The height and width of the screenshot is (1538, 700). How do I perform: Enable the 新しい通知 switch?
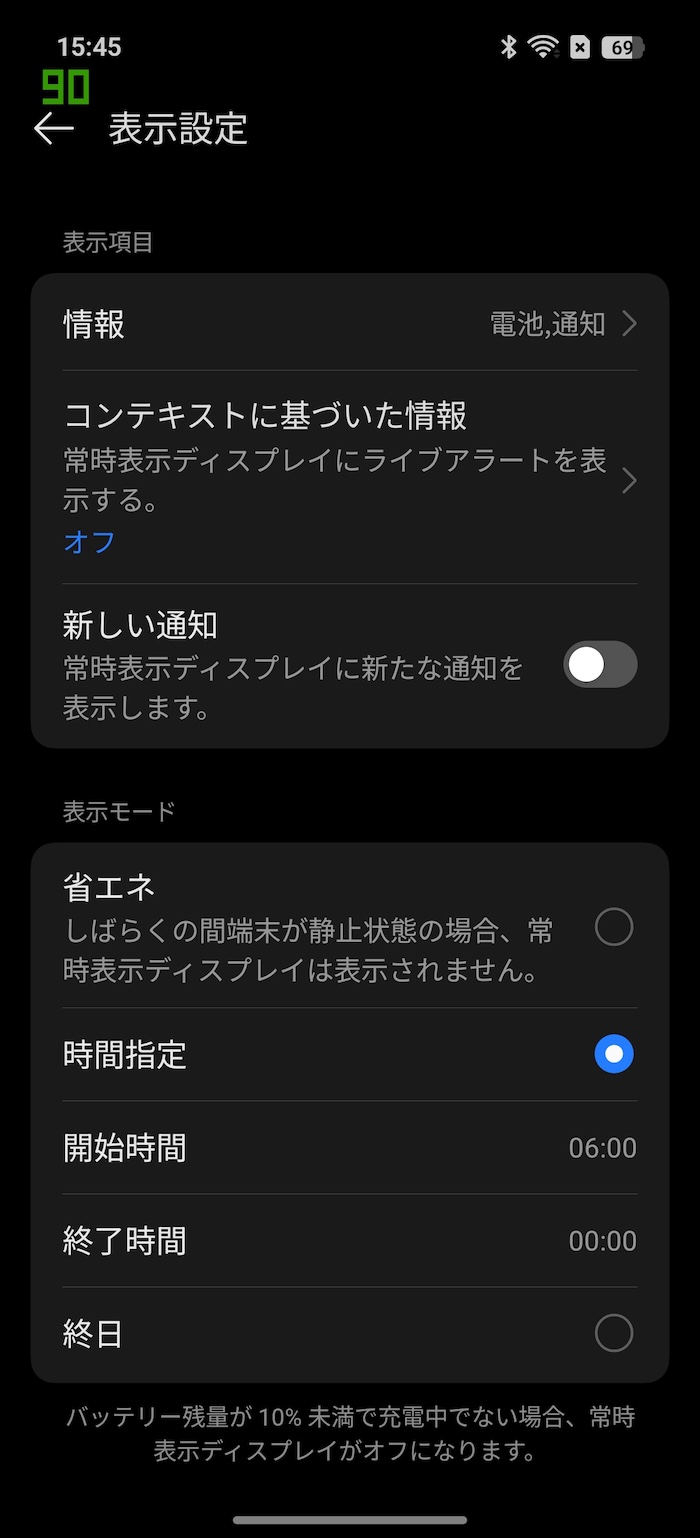point(600,665)
